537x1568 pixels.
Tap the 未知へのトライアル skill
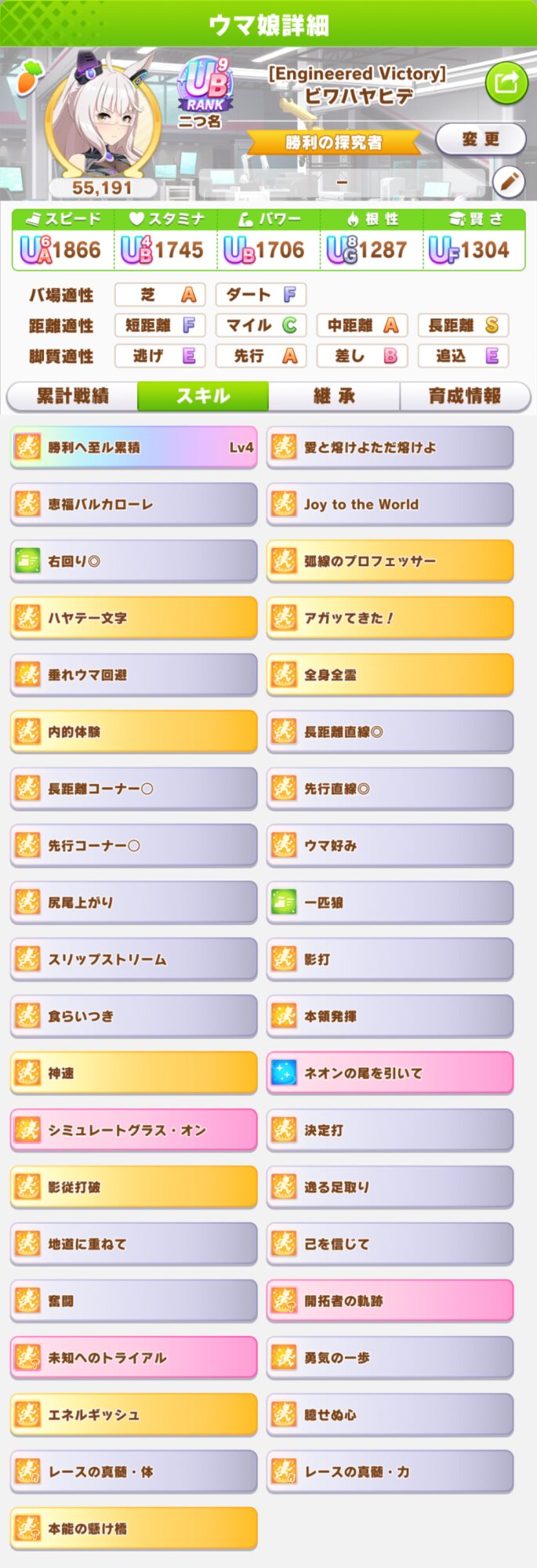coord(134,1358)
